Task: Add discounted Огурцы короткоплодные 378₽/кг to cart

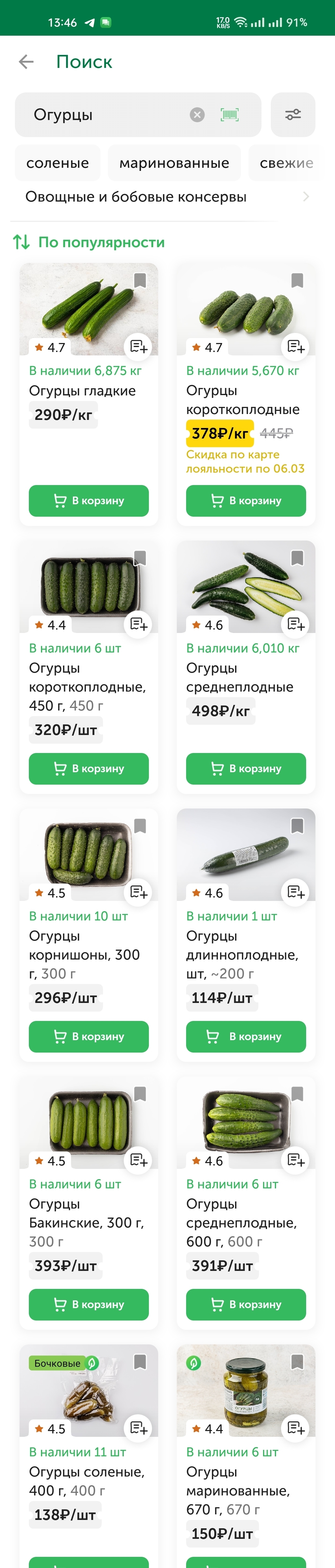Action: (x=246, y=500)
